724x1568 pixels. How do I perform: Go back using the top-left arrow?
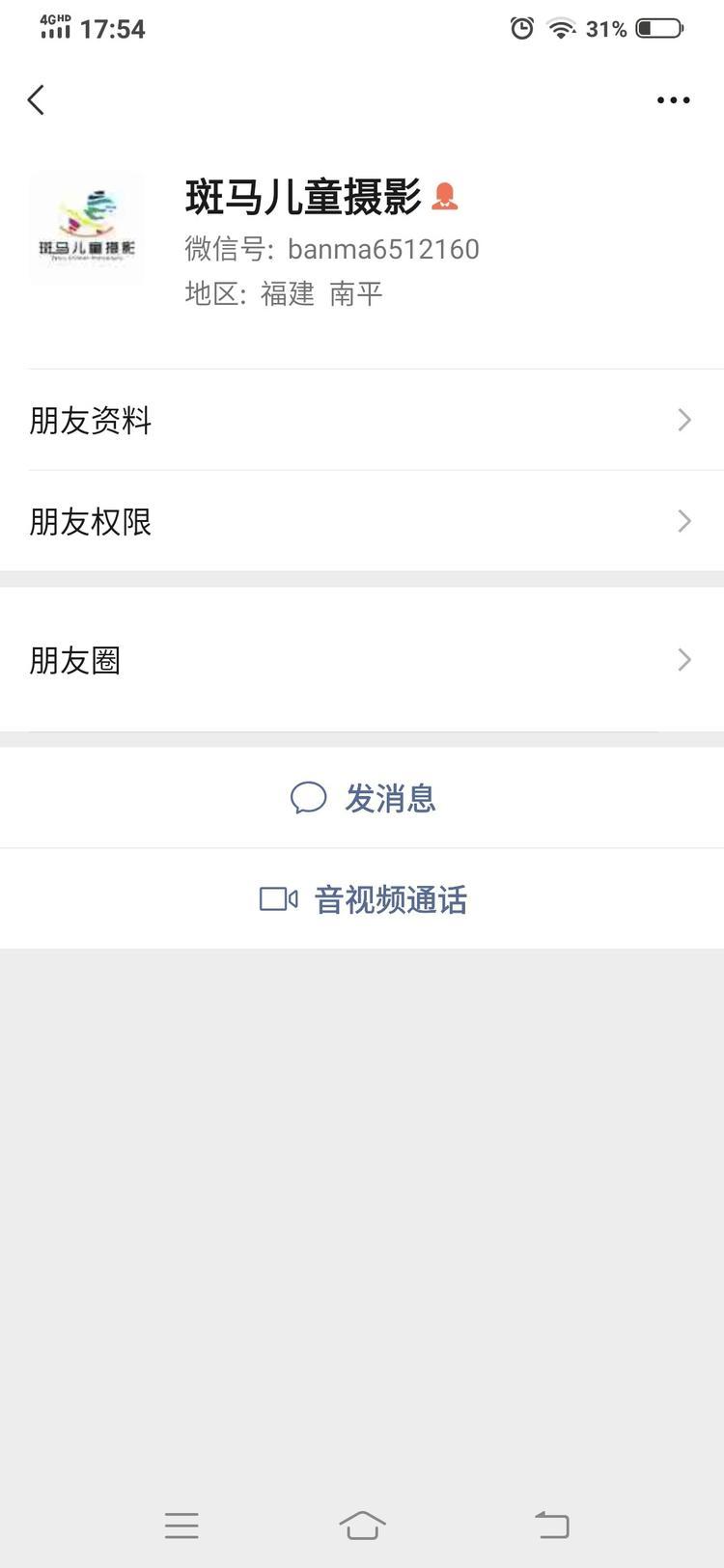[37, 99]
